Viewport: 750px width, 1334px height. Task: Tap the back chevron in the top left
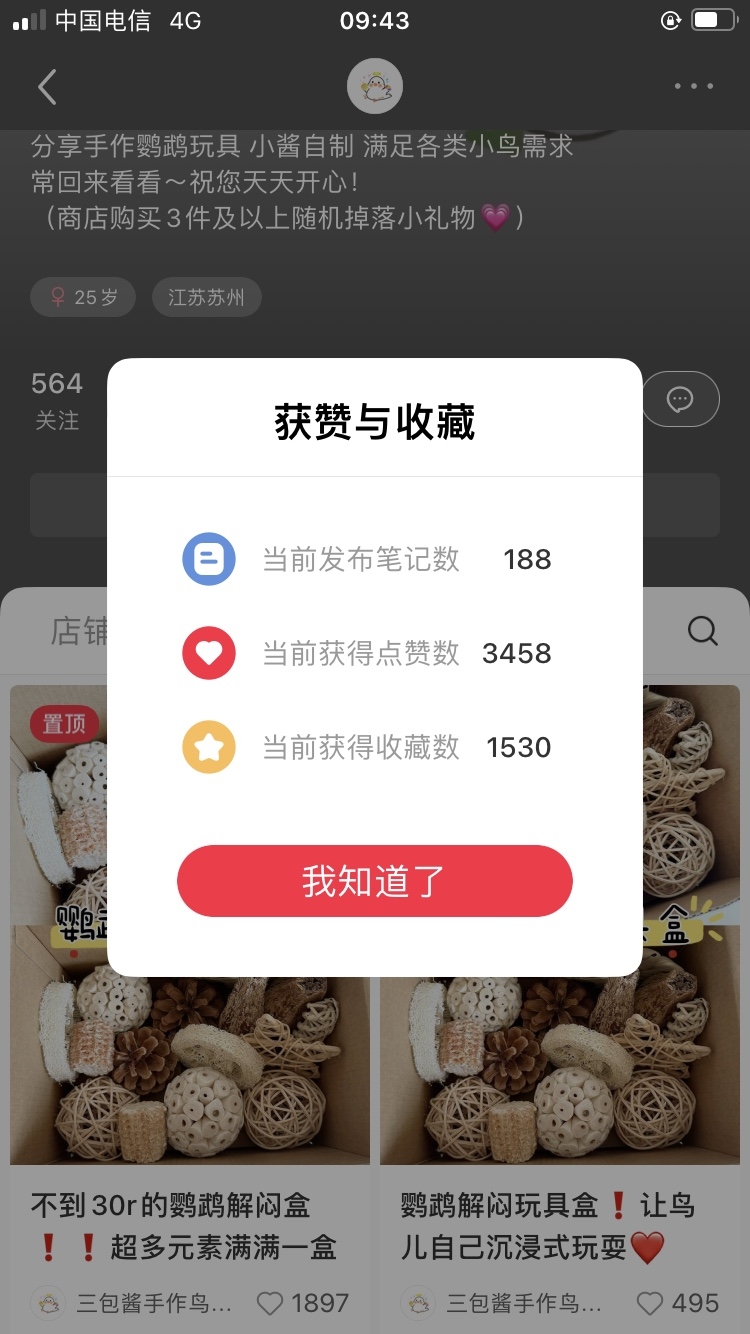point(46,87)
